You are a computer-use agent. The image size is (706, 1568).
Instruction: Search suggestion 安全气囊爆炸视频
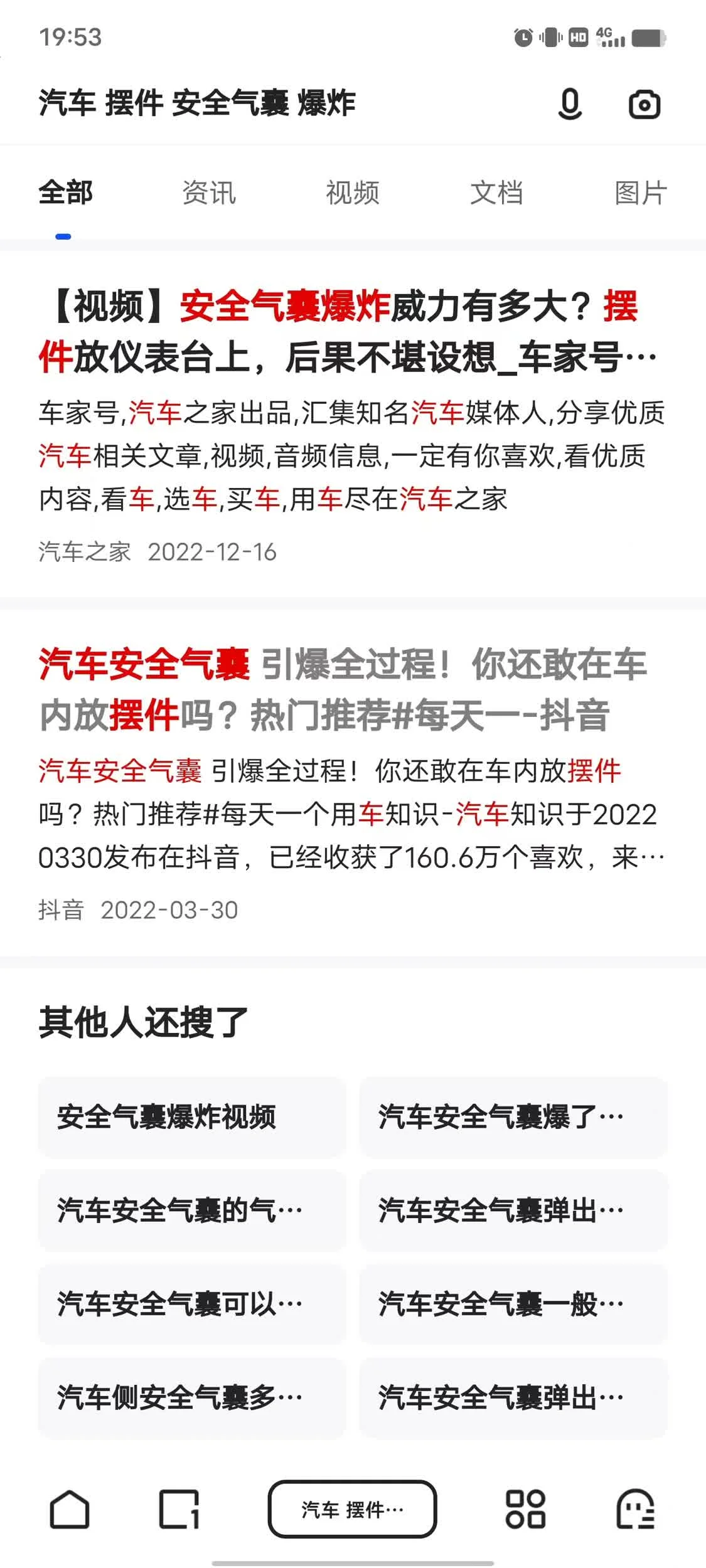[192, 1117]
